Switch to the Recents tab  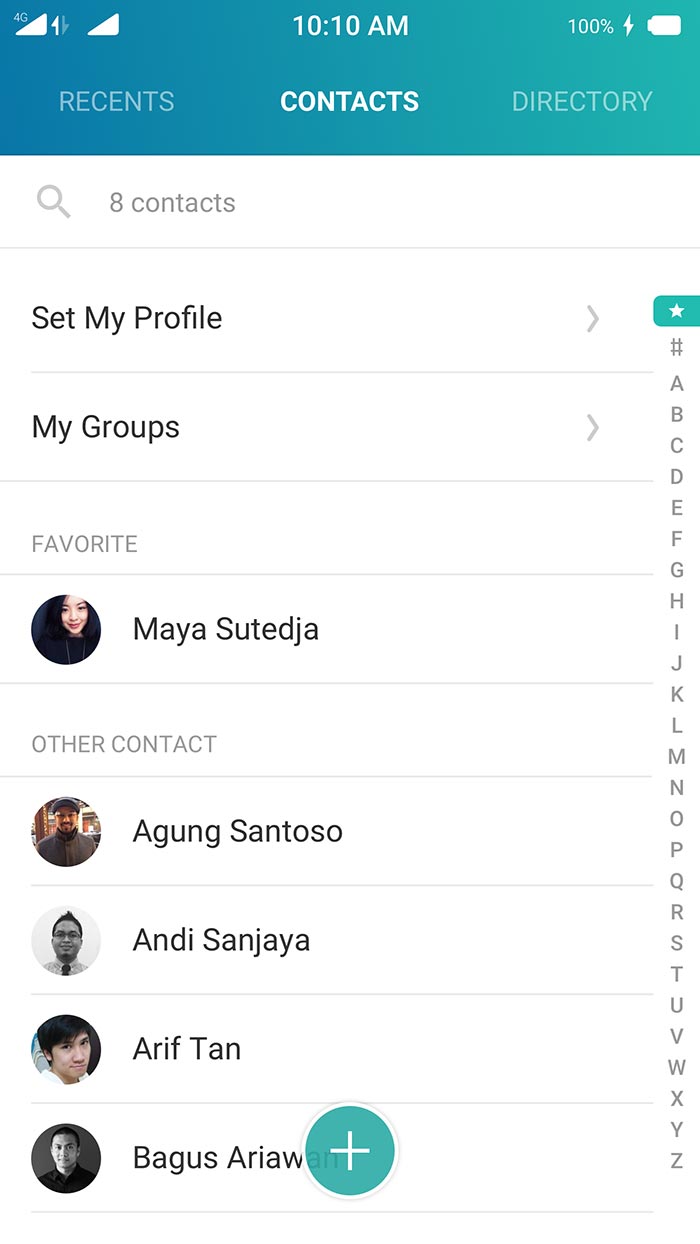(x=116, y=101)
